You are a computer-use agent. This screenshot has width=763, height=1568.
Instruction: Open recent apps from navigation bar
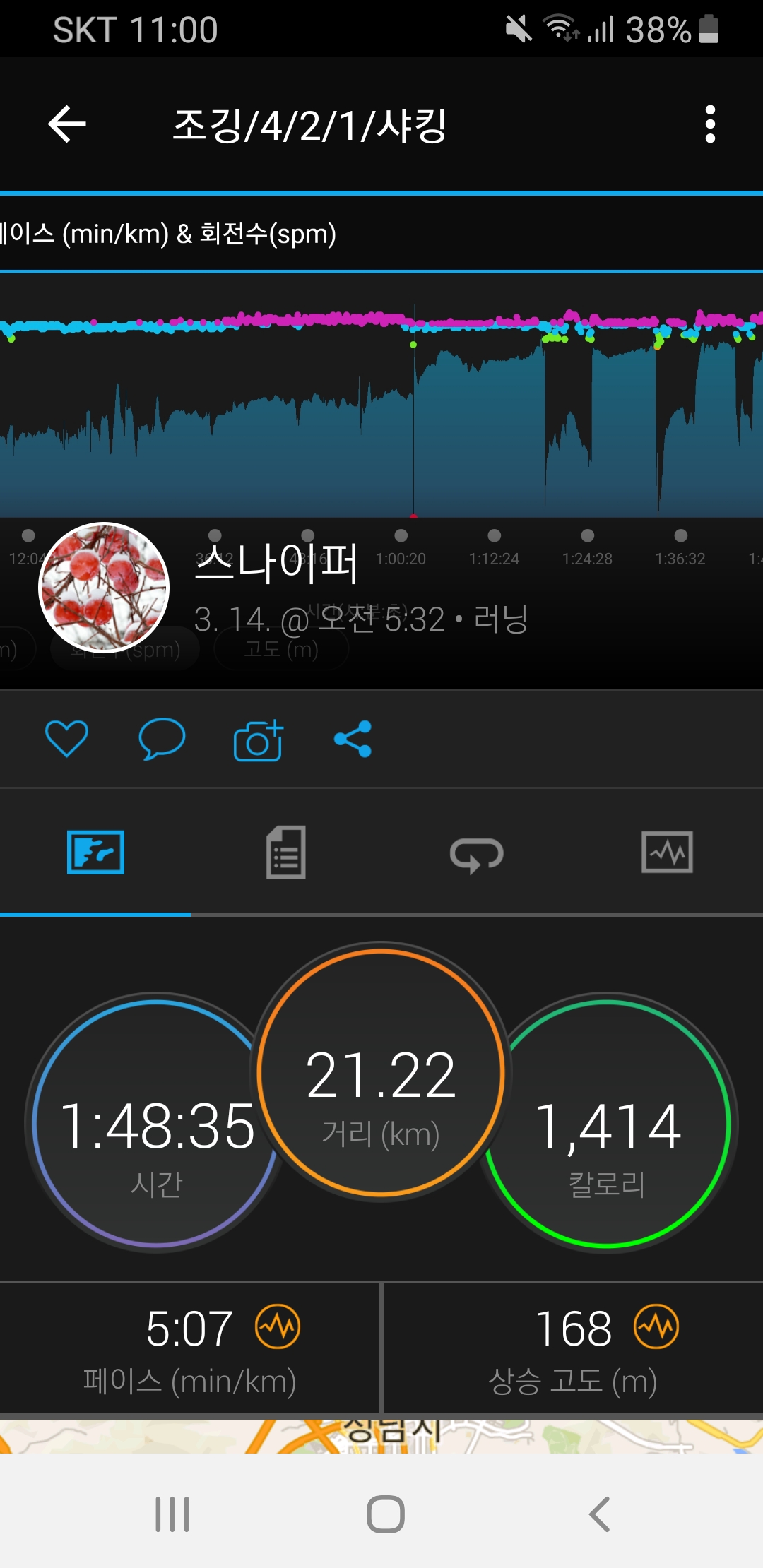[172, 1514]
